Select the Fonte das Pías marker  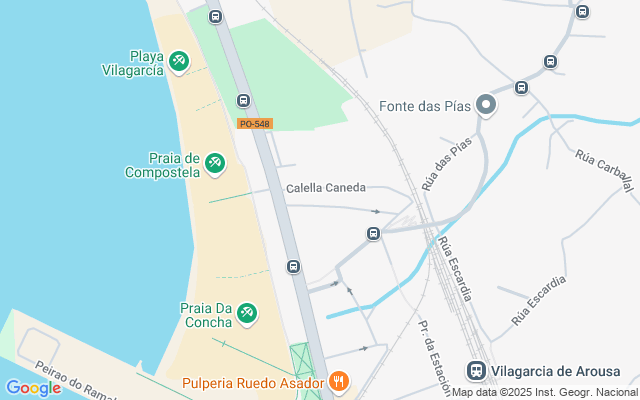click(x=486, y=105)
